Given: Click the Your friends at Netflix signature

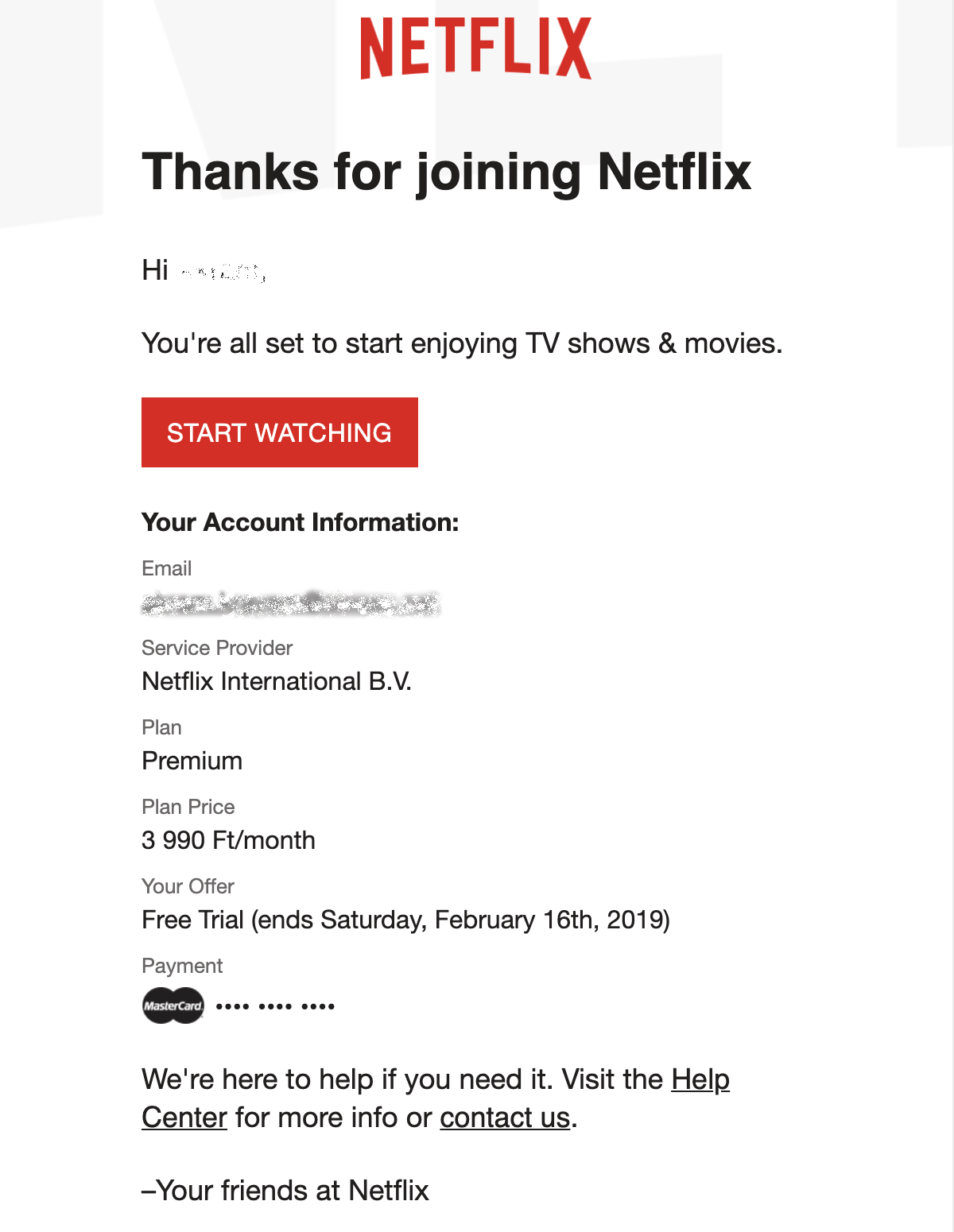Looking at the screenshot, I should click(285, 1191).
